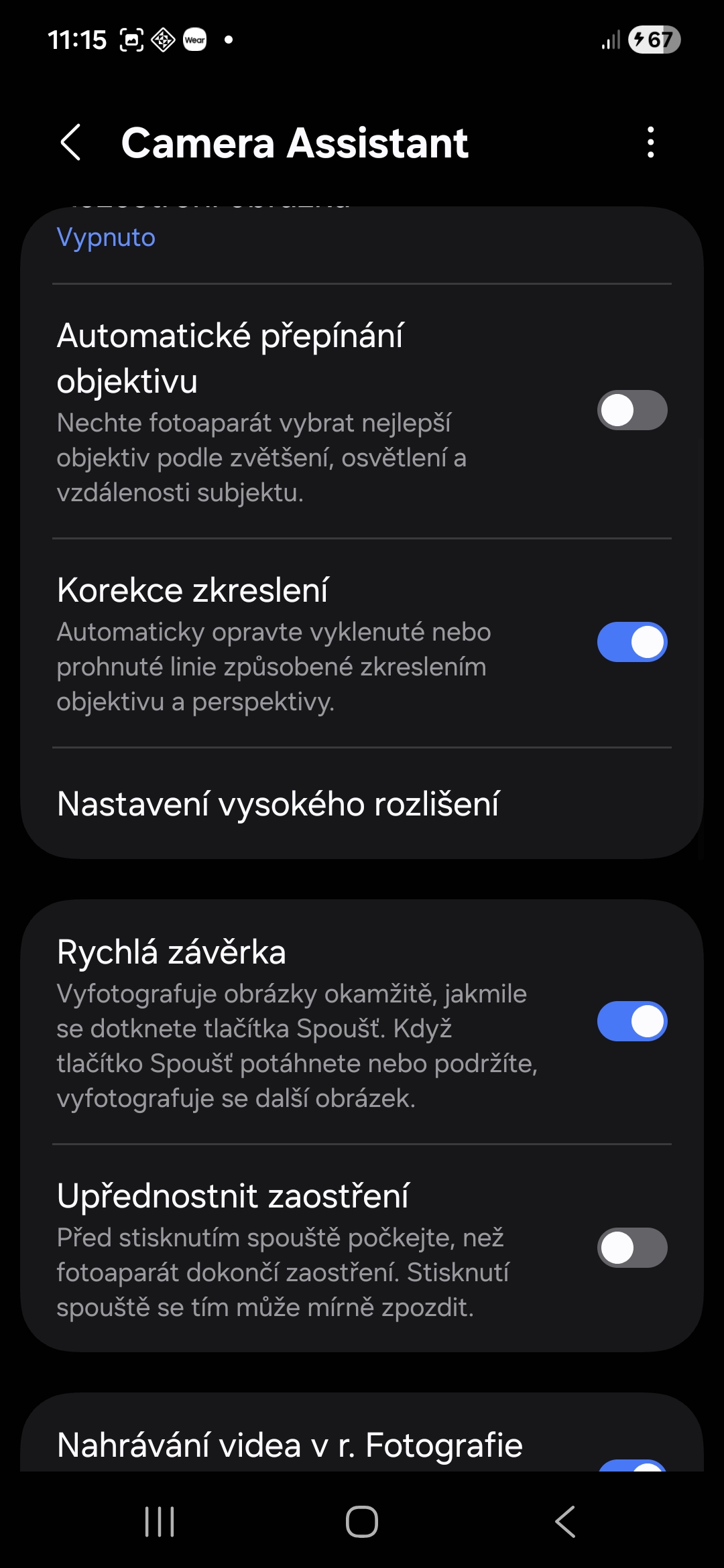Open recent apps from navigation bar
The height and width of the screenshot is (1568, 724).
click(160, 1521)
